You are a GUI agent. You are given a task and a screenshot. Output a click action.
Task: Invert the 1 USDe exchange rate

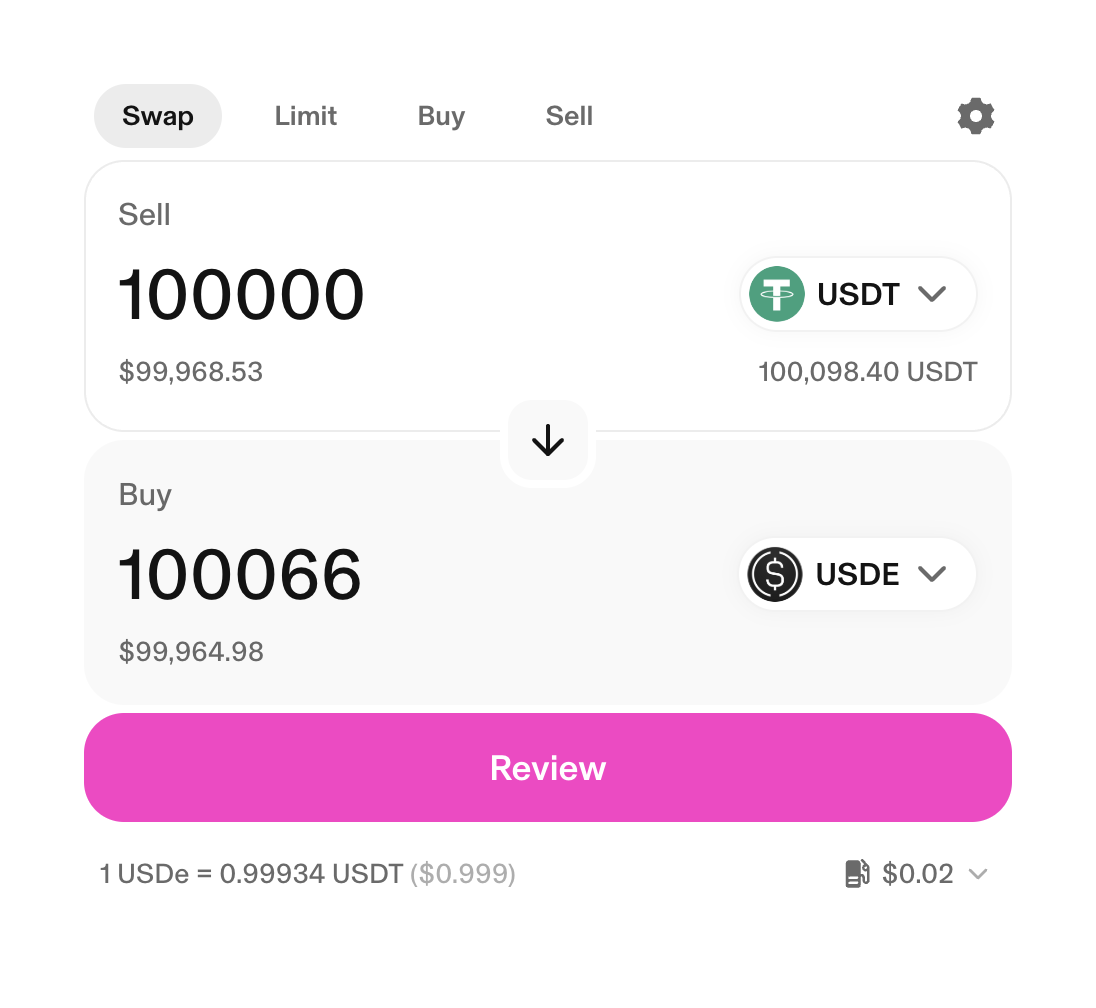tap(307, 874)
